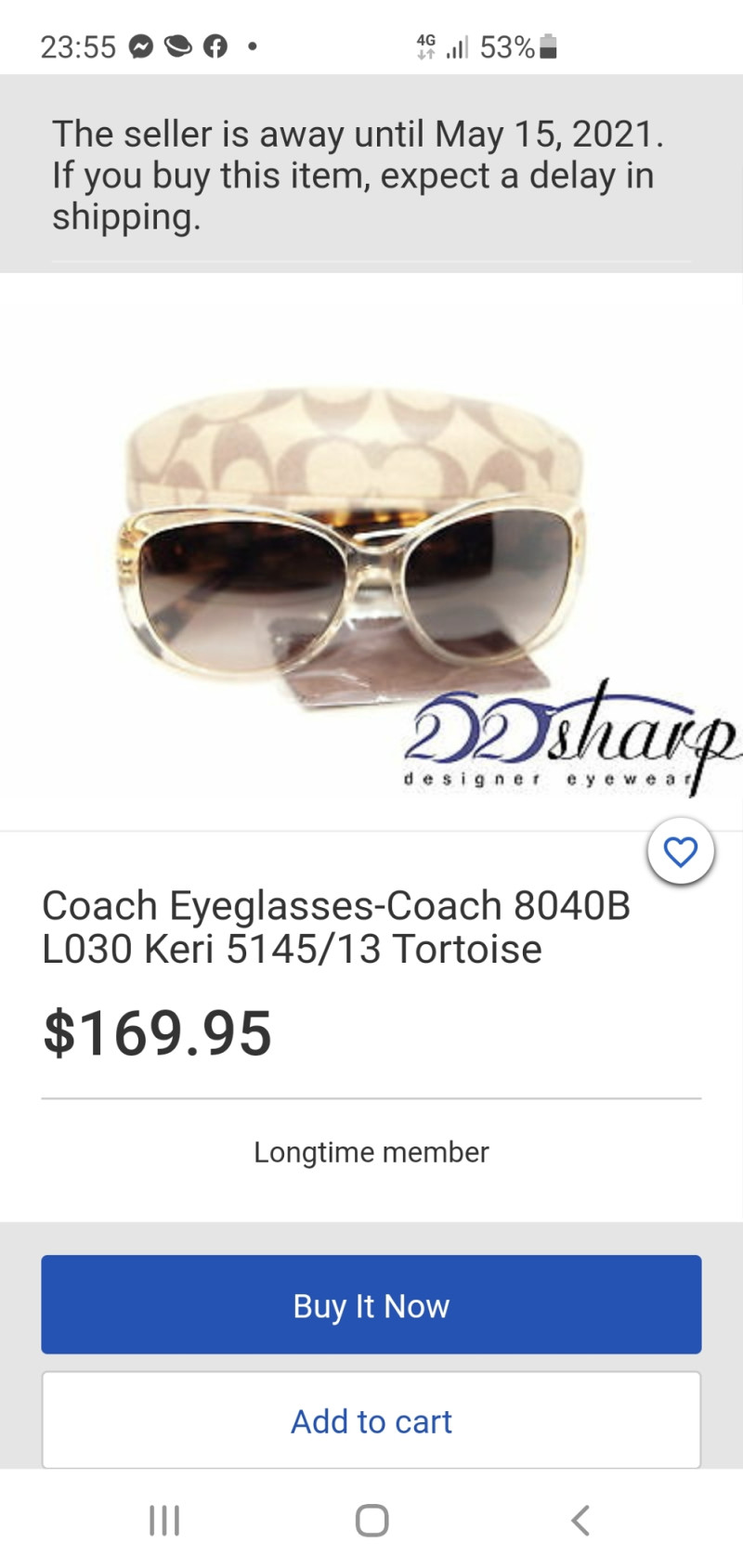
Task: Go to the phone's home screen
Action: [371, 1521]
